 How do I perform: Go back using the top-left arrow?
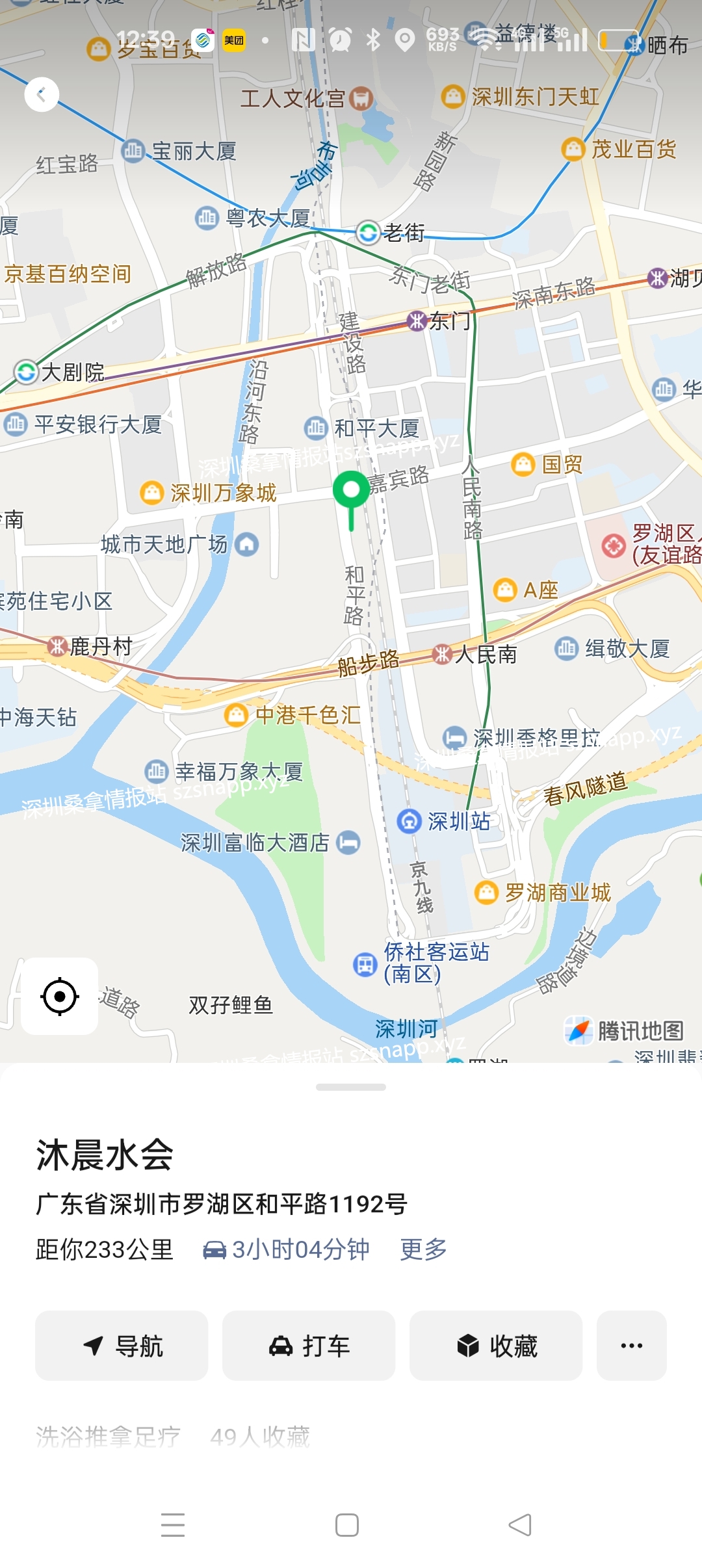(x=42, y=95)
